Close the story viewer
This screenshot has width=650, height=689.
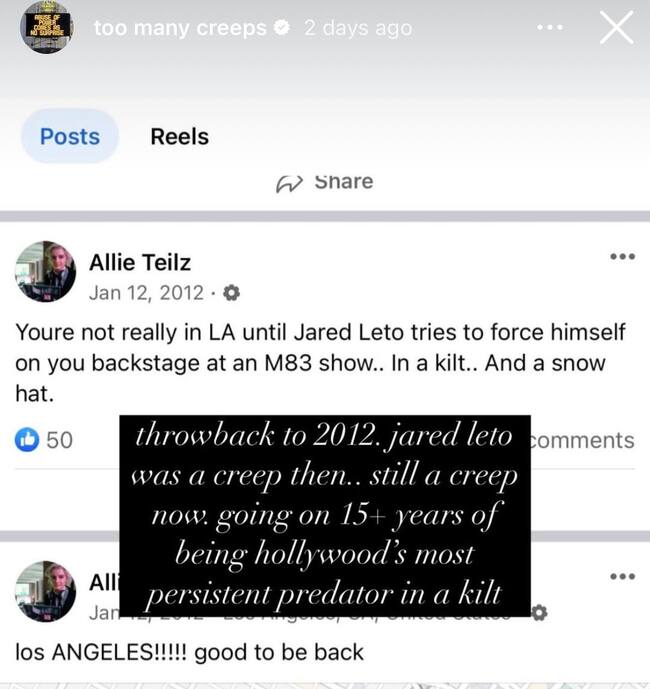click(616, 28)
